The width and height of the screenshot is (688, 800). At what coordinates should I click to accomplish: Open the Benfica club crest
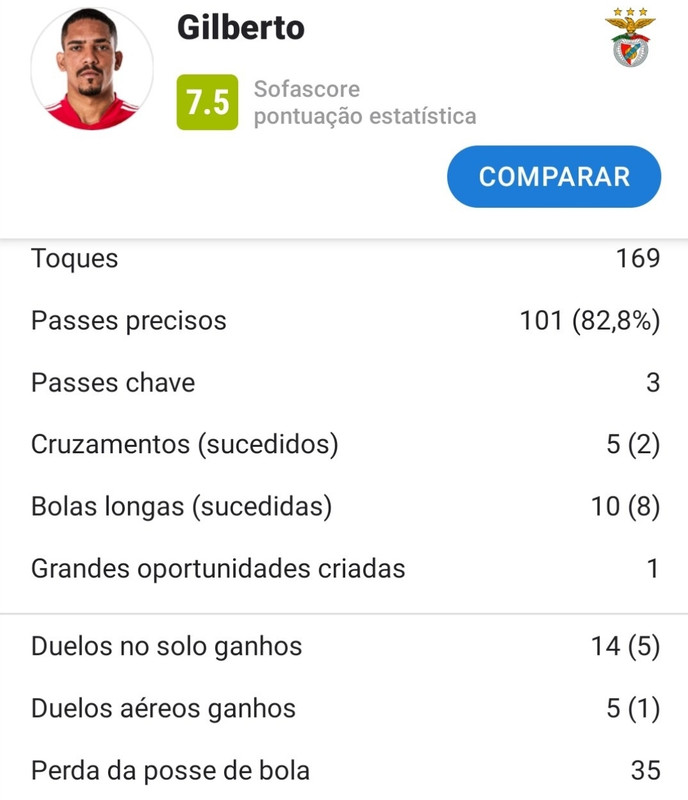coord(630,37)
